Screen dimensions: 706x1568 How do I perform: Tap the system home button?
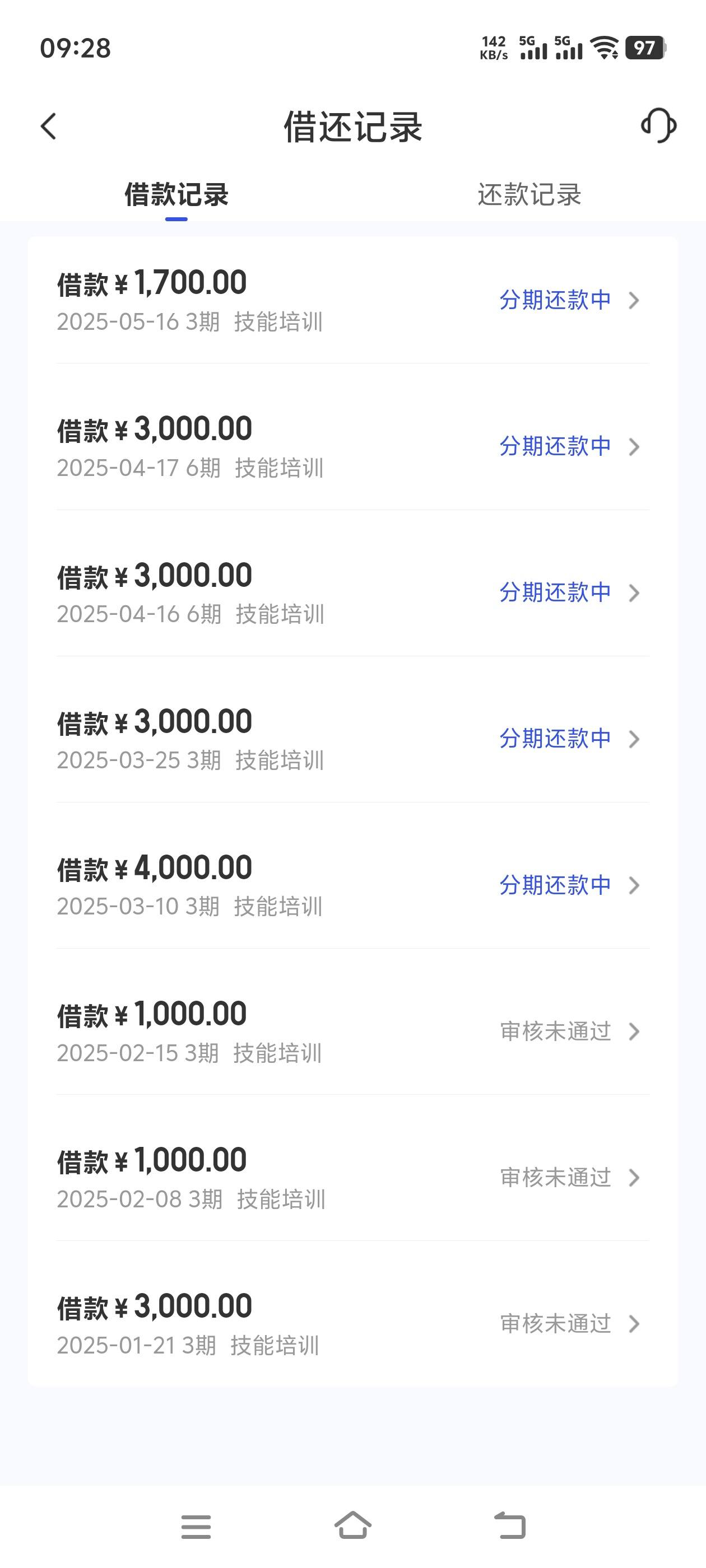352,1525
